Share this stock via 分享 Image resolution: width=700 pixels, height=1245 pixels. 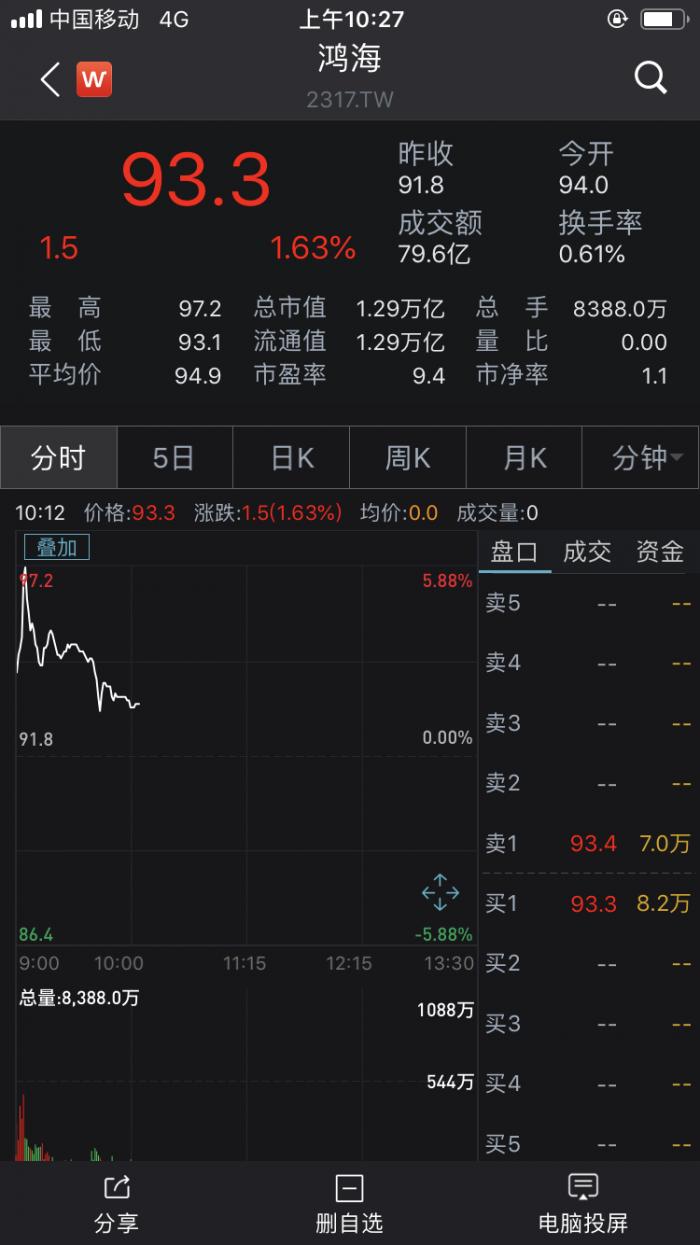click(x=116, y=1203)
